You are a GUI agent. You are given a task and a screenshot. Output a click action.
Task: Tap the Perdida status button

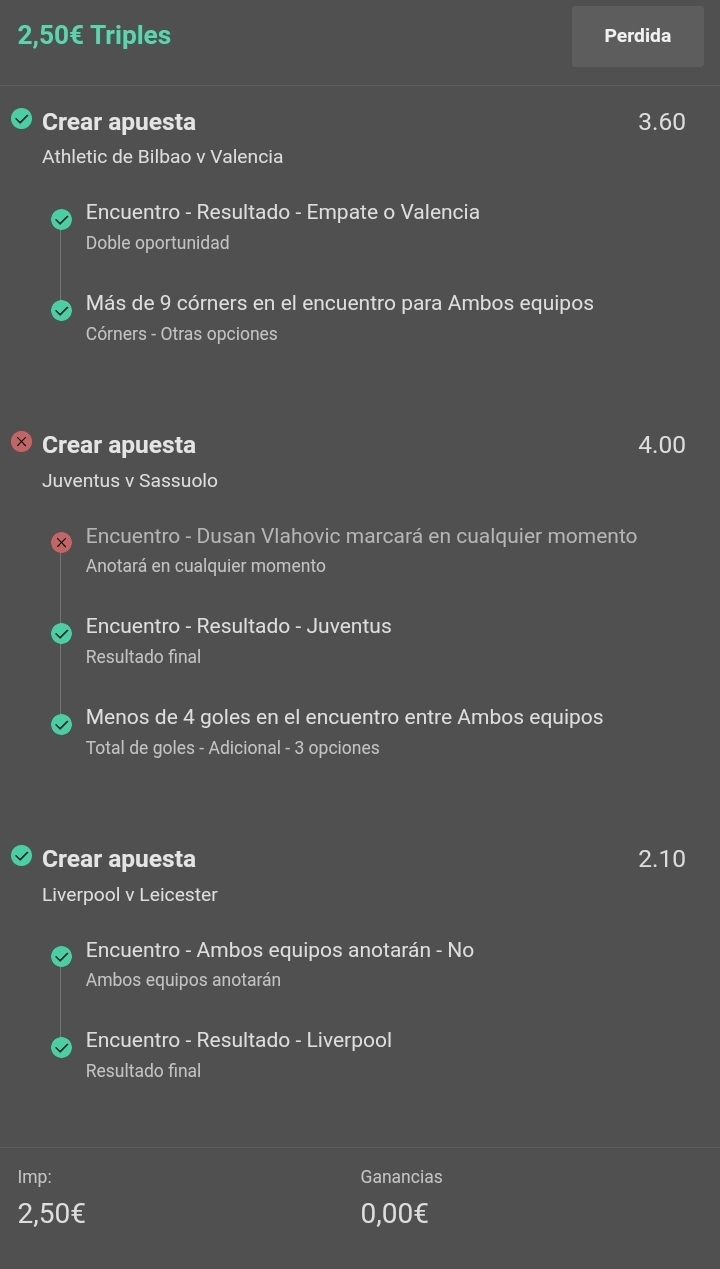(638, 36)
